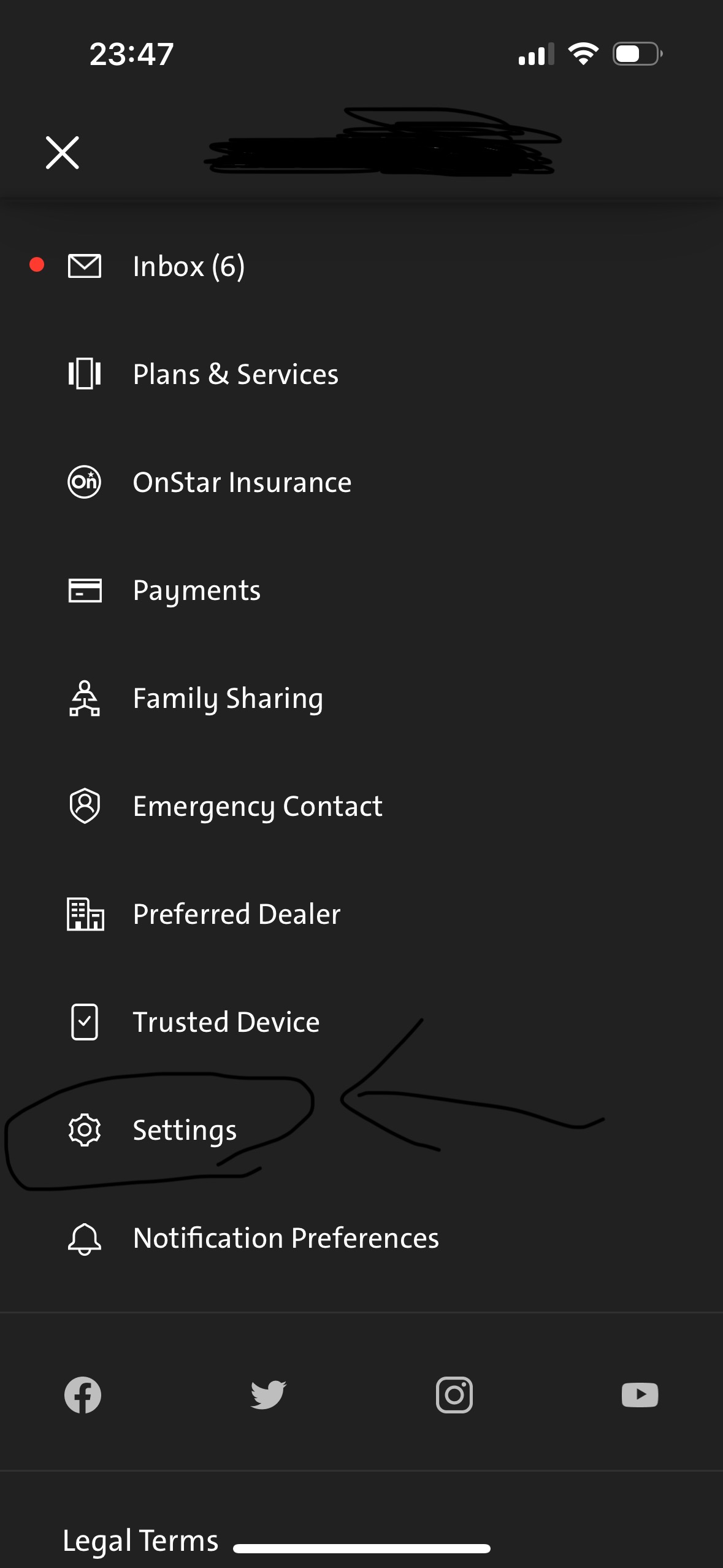Open Notification Preferences
Viewport: 723px width, 1568px height.
361,1238
